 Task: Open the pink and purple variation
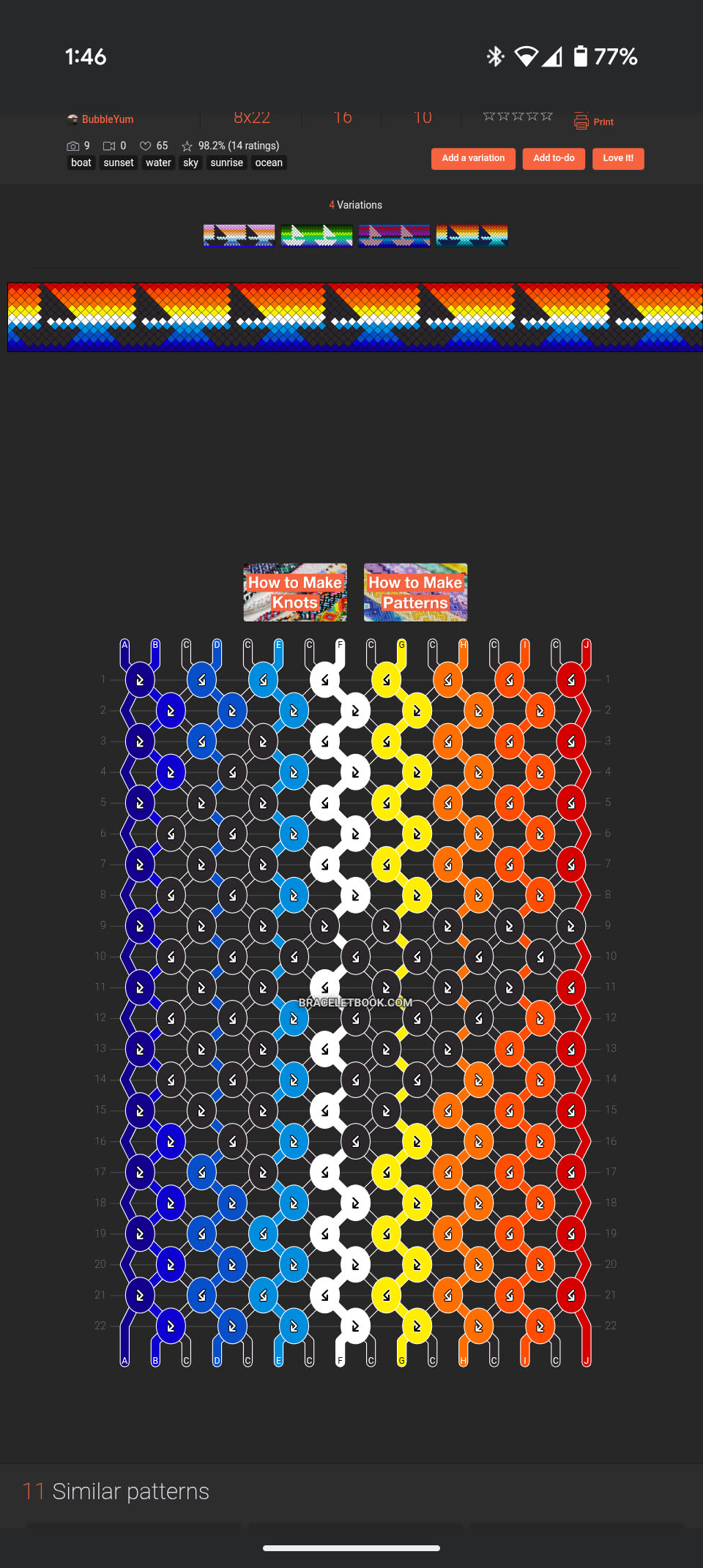click(x=239, y=236)
